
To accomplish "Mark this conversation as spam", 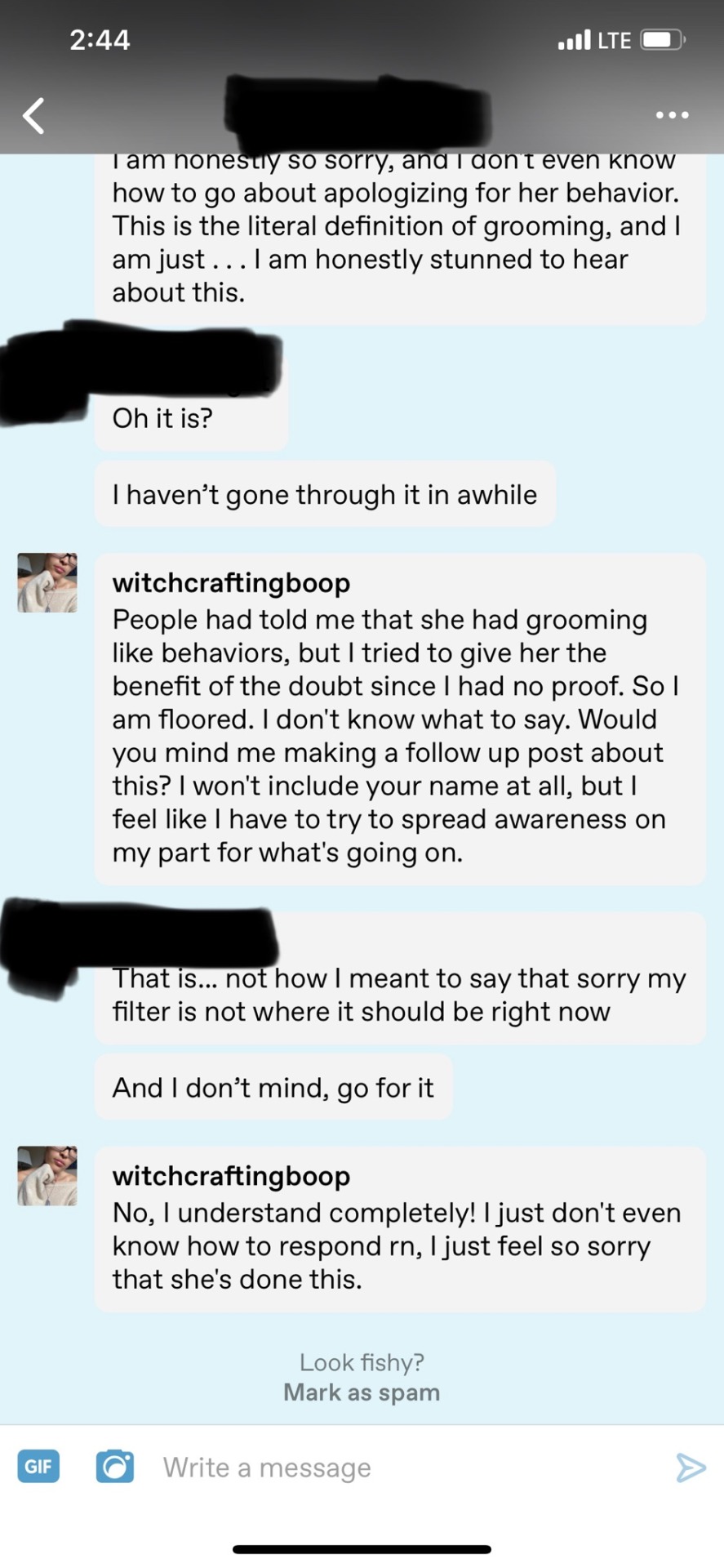I will point(362,1392).
